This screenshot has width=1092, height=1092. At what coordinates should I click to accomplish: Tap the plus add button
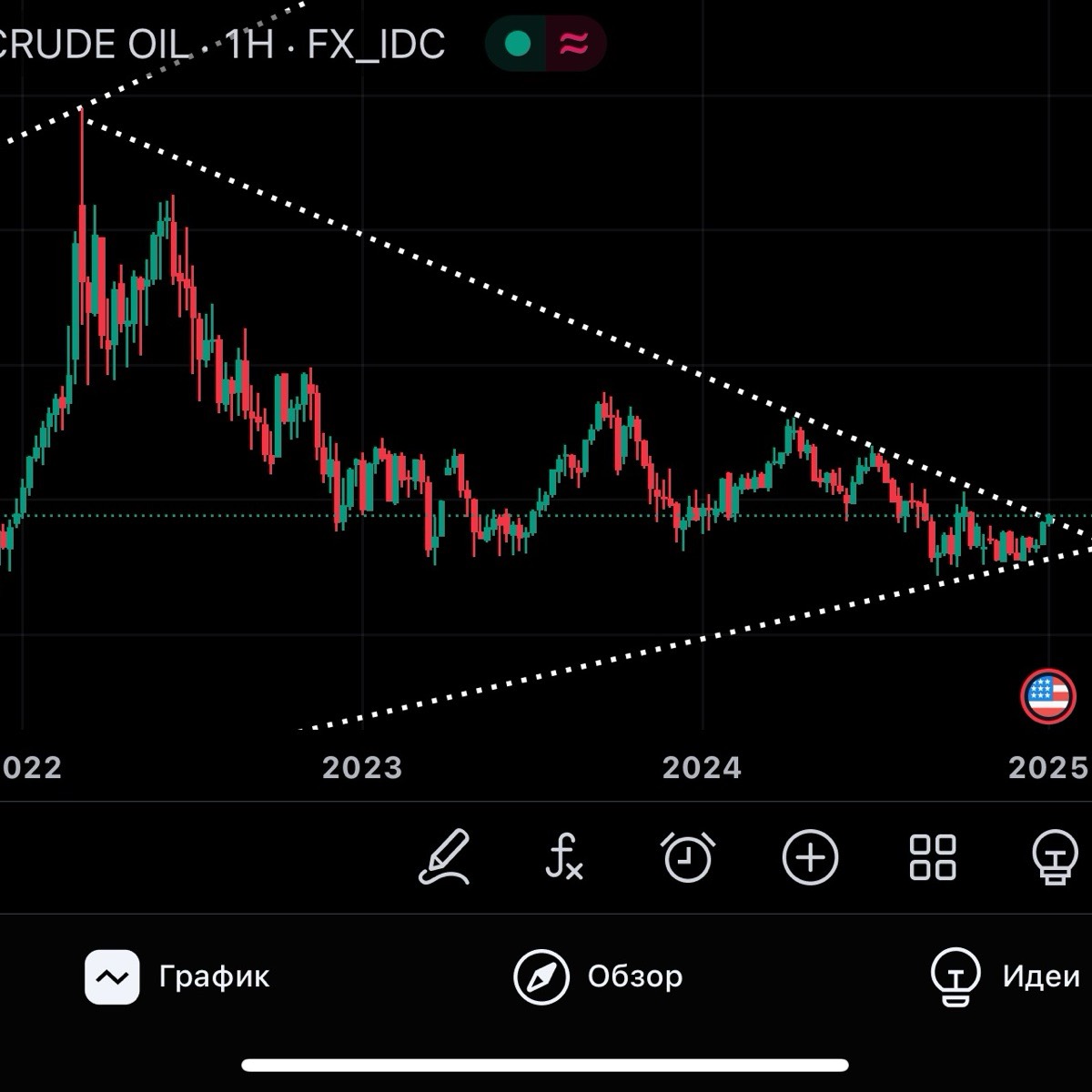810,857
